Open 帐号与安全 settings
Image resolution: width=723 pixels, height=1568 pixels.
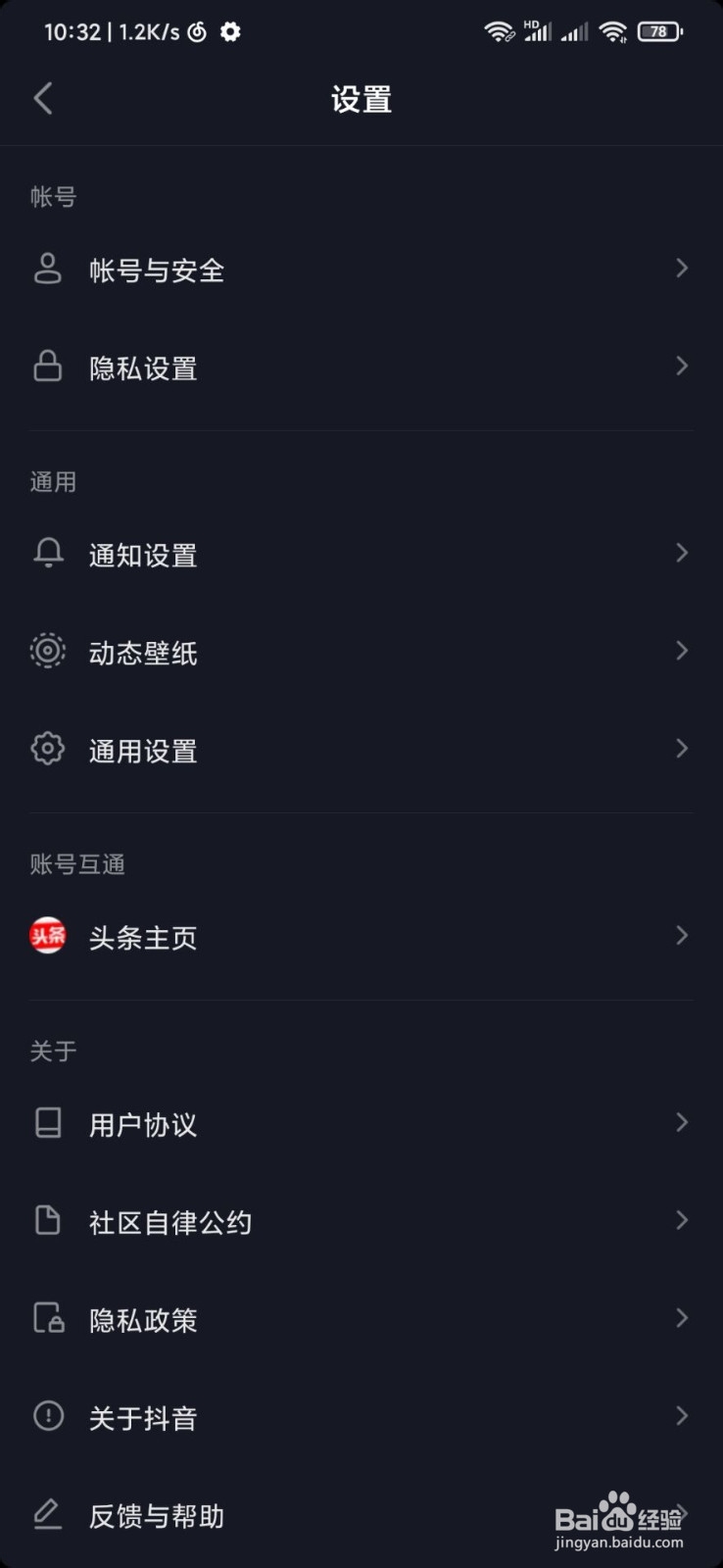pos(361,269)
